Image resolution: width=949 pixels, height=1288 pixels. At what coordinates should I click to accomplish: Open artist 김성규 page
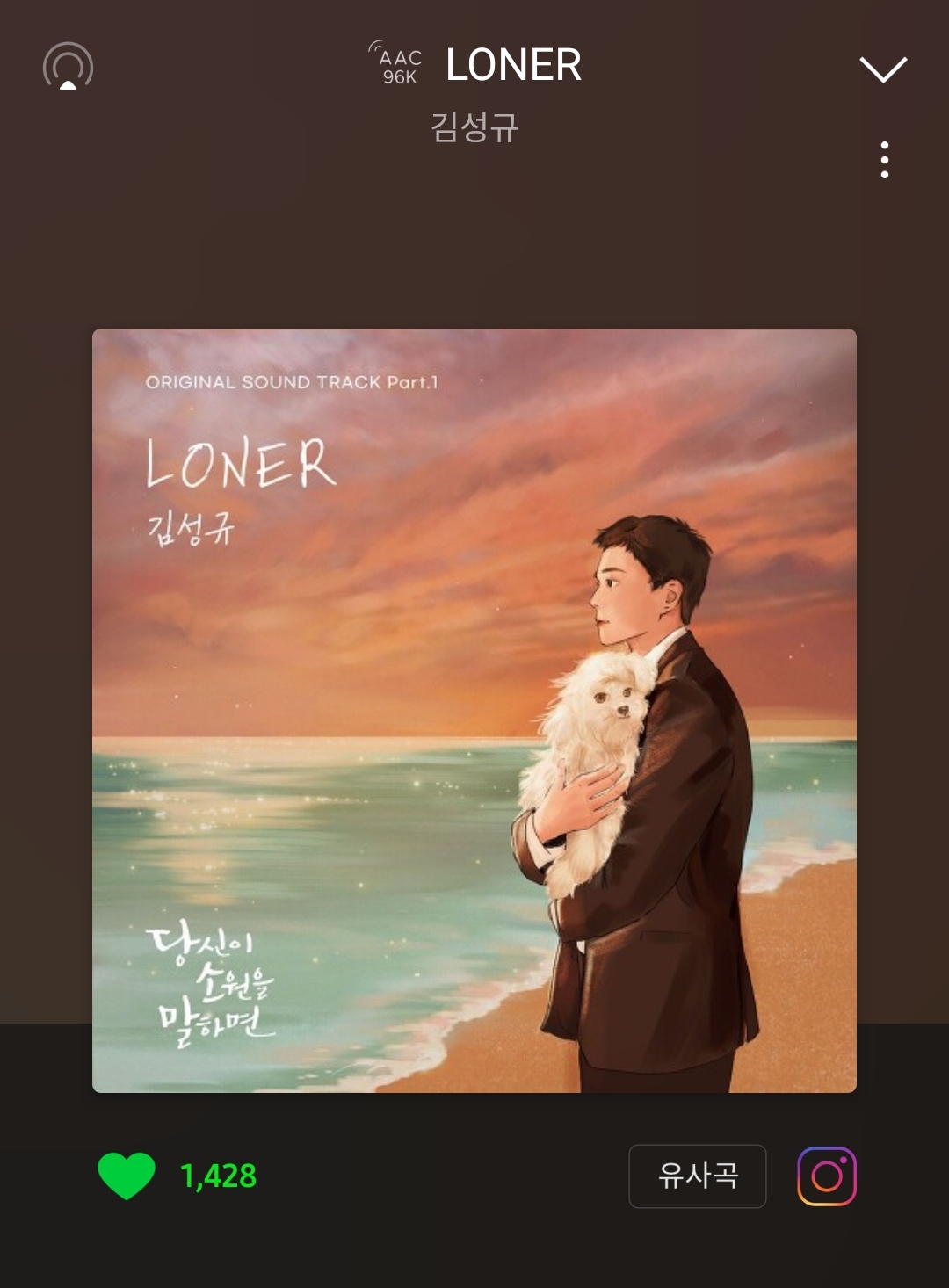tap(474, 127)
